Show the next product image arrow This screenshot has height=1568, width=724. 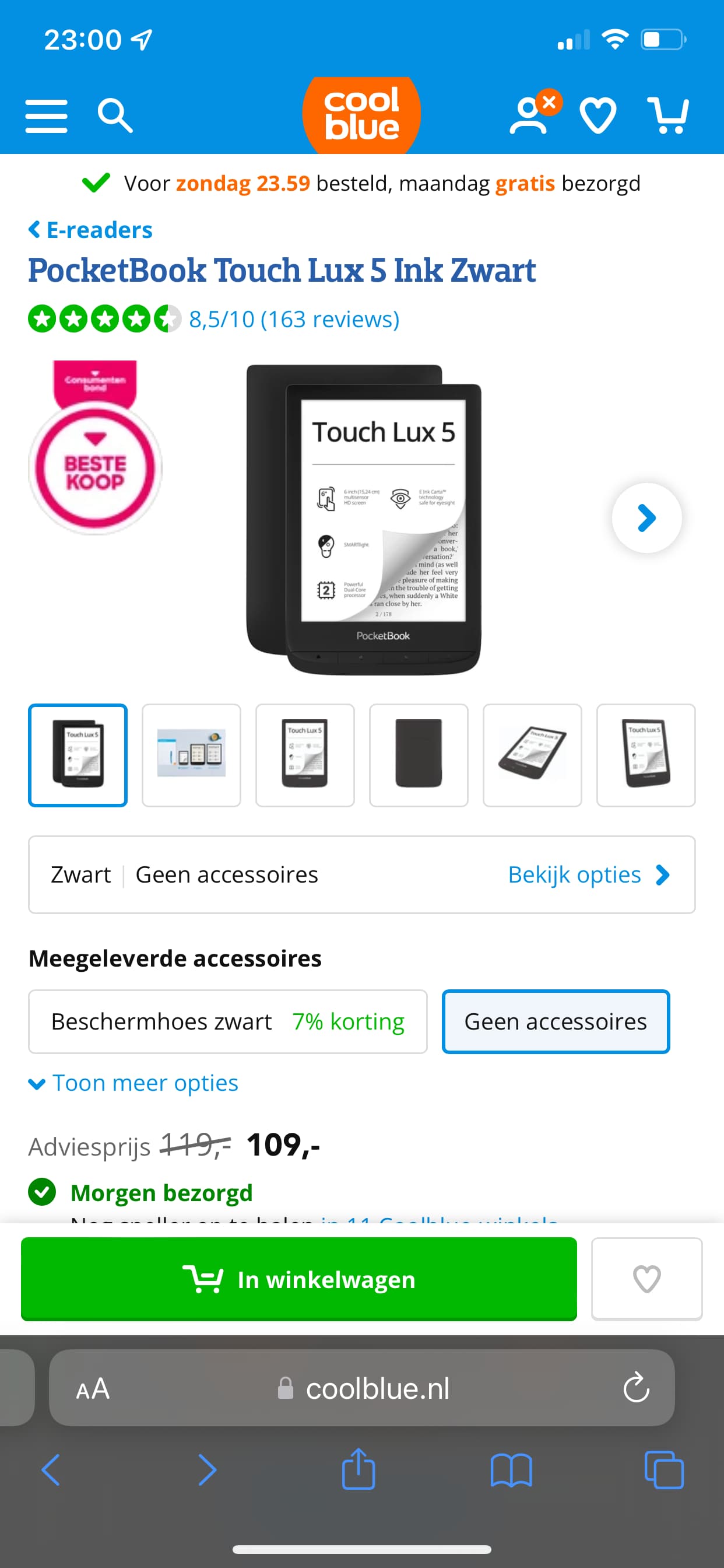click(646, 518)
